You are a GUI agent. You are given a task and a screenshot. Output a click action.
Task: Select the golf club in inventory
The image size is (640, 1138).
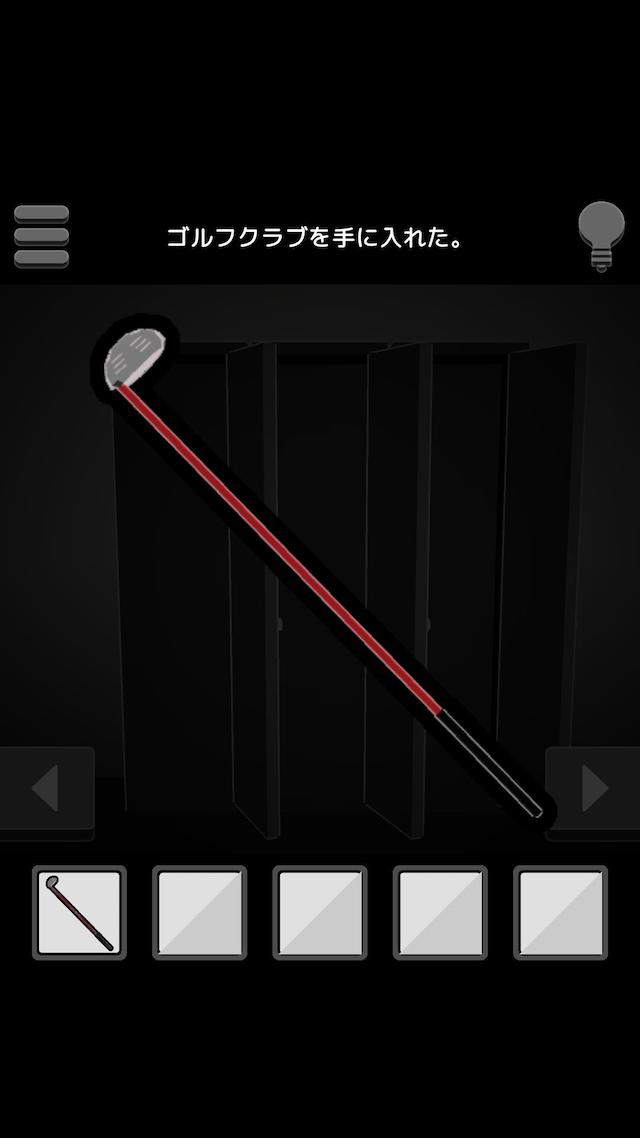79,913
